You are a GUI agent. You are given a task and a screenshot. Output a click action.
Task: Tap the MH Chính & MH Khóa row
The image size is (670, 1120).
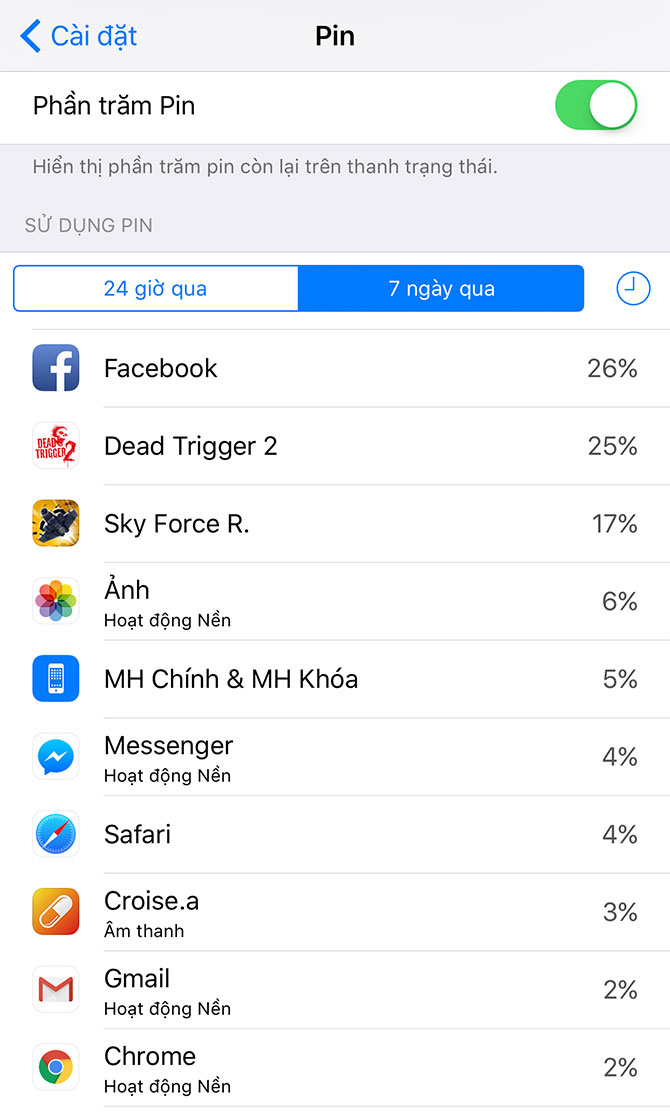click(x=335, y=679)
